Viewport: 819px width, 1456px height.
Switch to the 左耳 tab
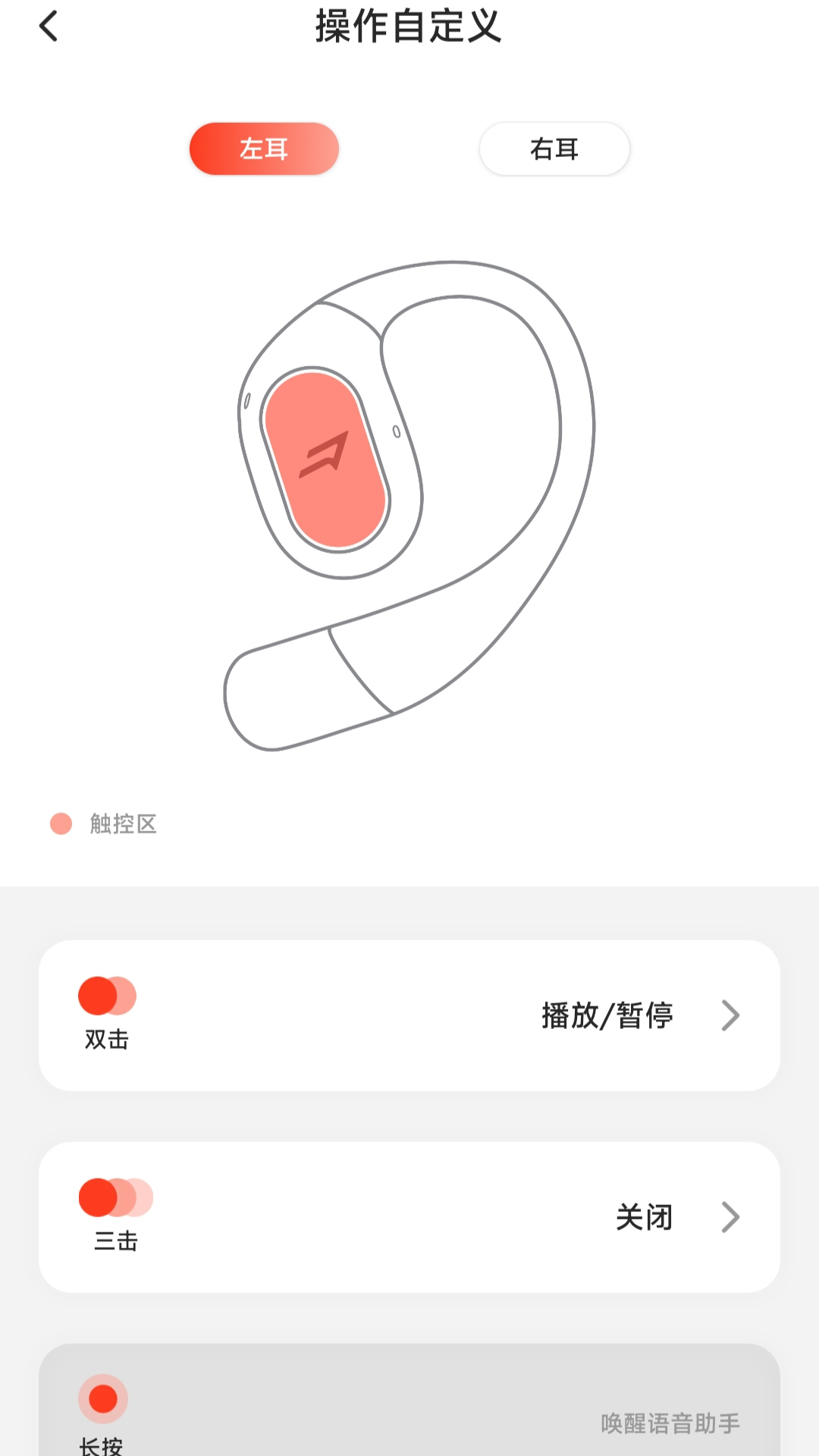coord(263,149)
